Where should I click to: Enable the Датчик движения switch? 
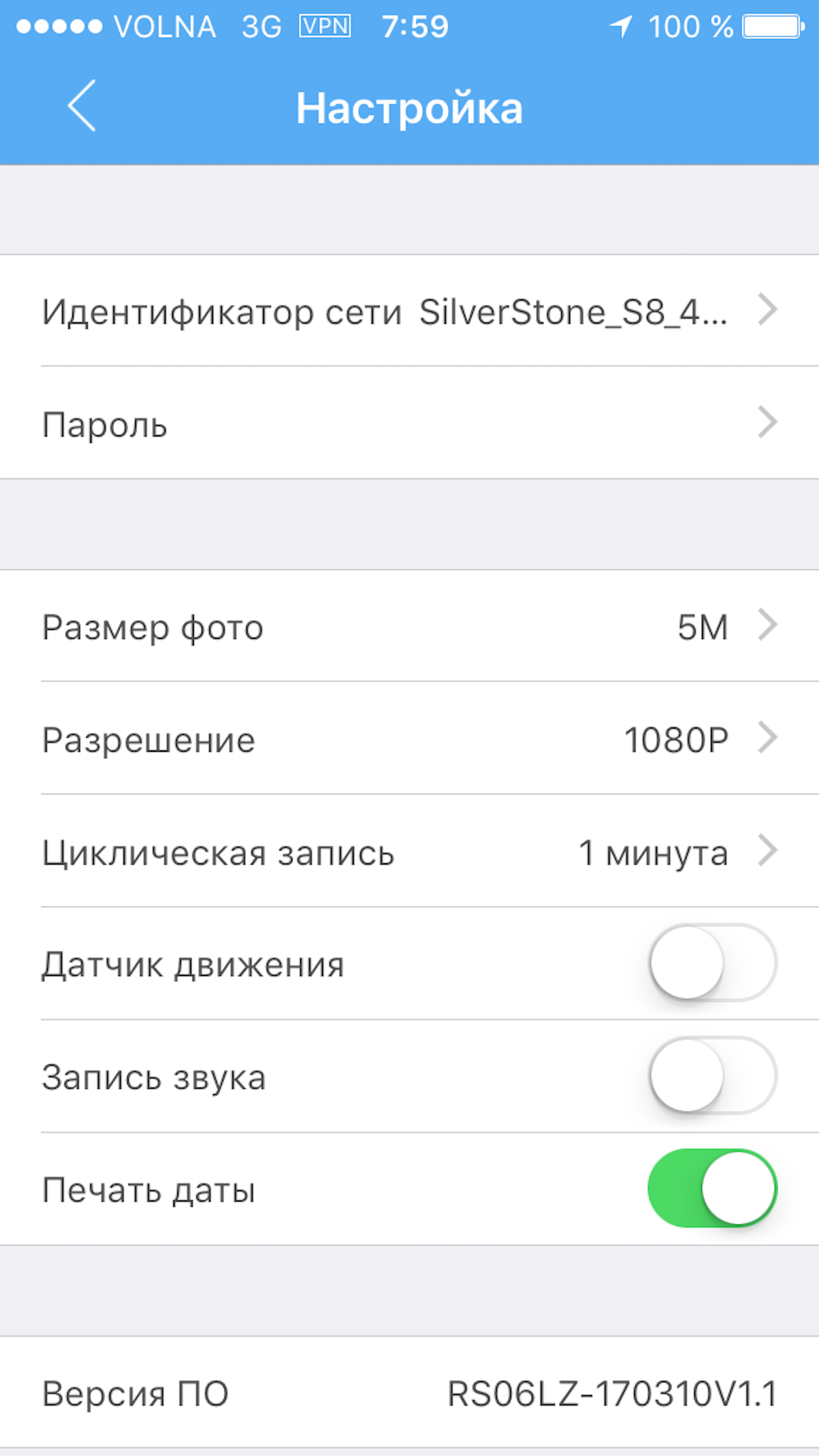[714, 963]
